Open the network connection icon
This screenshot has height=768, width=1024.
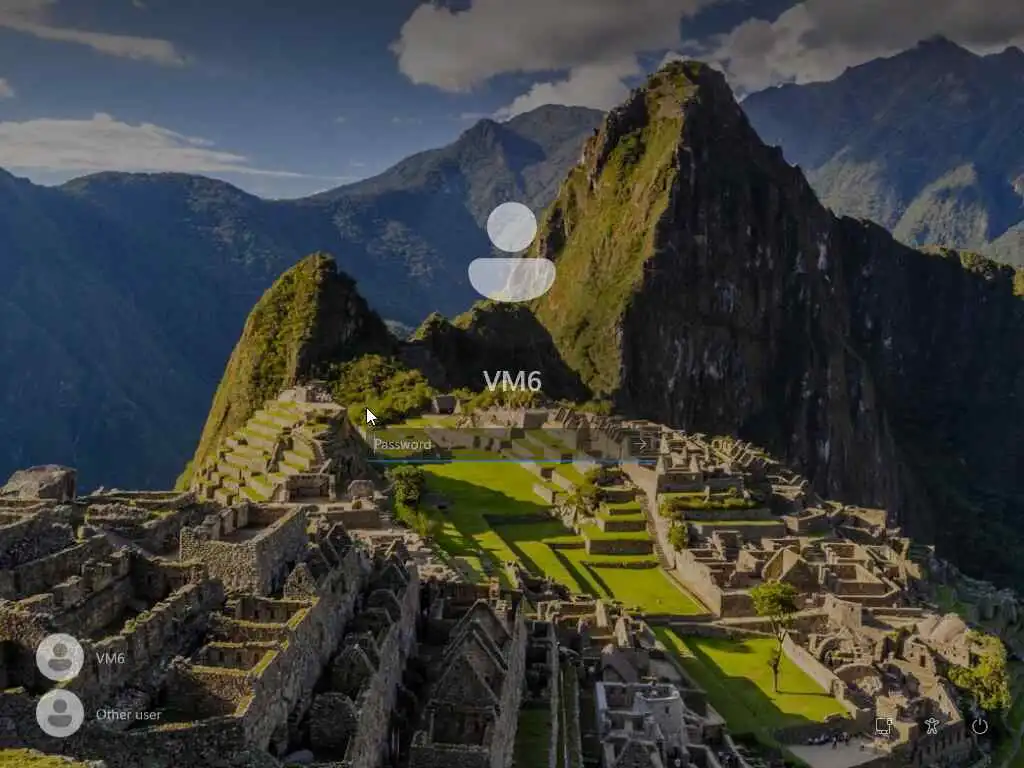(x=883, y=726)
